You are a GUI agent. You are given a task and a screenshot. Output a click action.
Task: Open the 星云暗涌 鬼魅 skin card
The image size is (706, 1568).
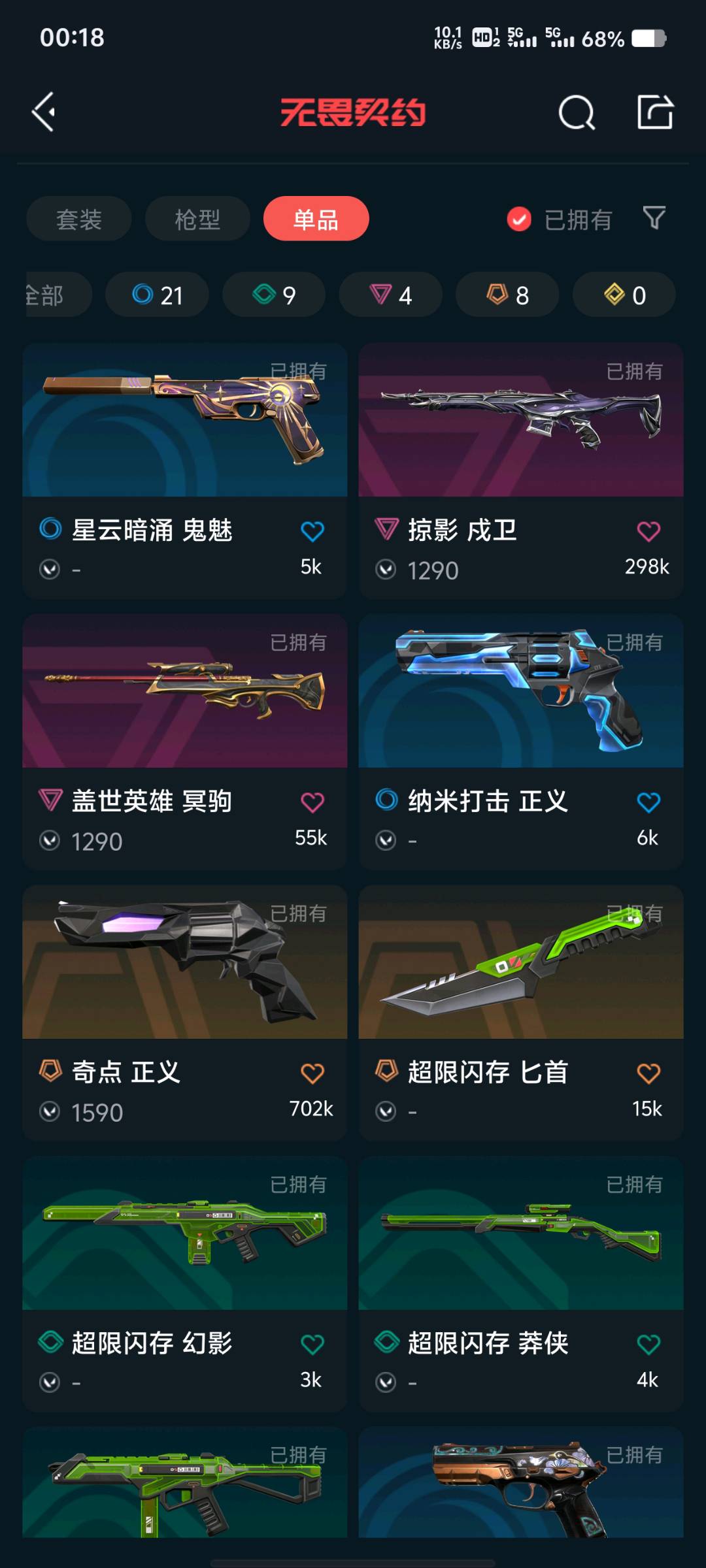(x=184, y=470)
